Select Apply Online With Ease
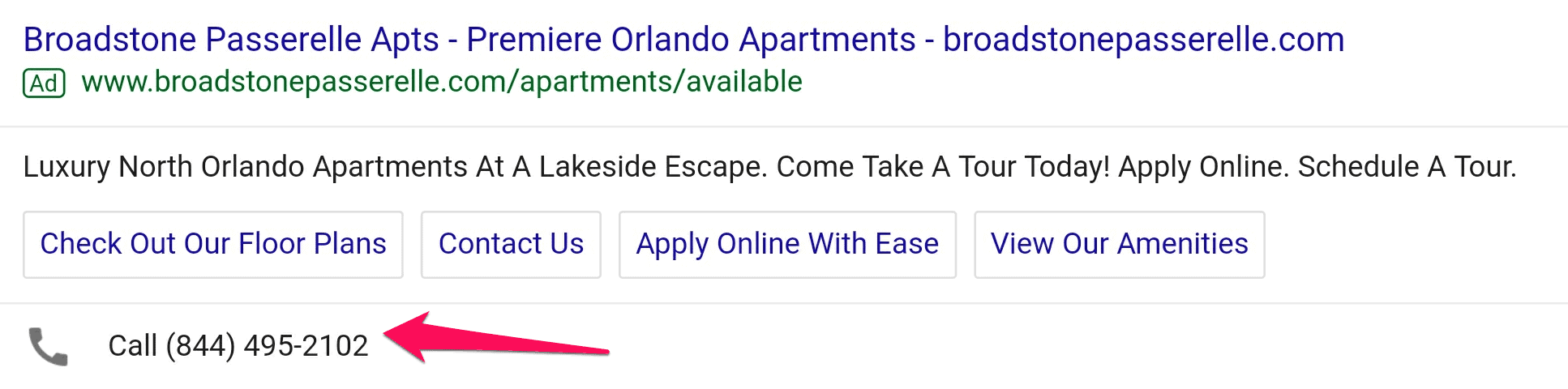 (x=787, y=244)
